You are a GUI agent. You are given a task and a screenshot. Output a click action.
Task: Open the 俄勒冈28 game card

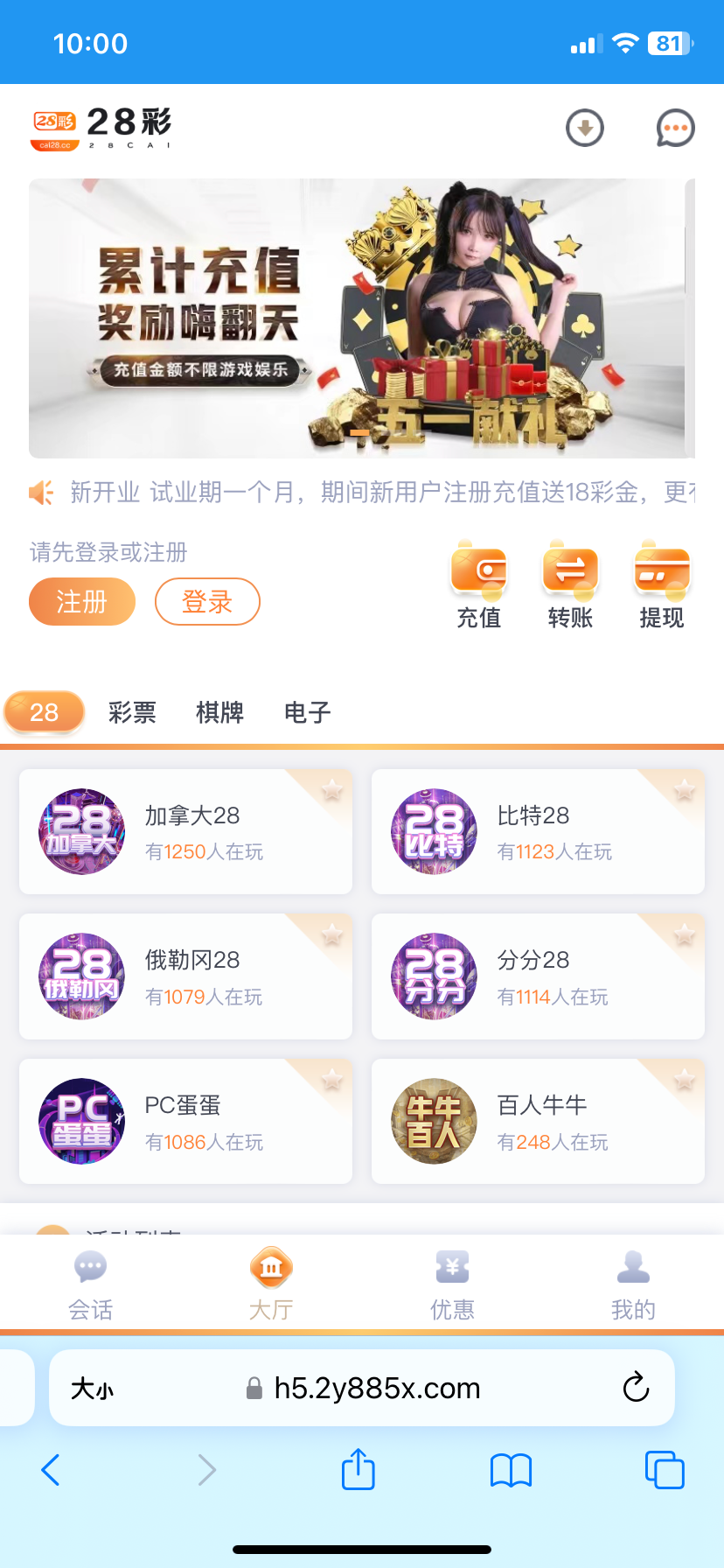[x=185, y=976]
